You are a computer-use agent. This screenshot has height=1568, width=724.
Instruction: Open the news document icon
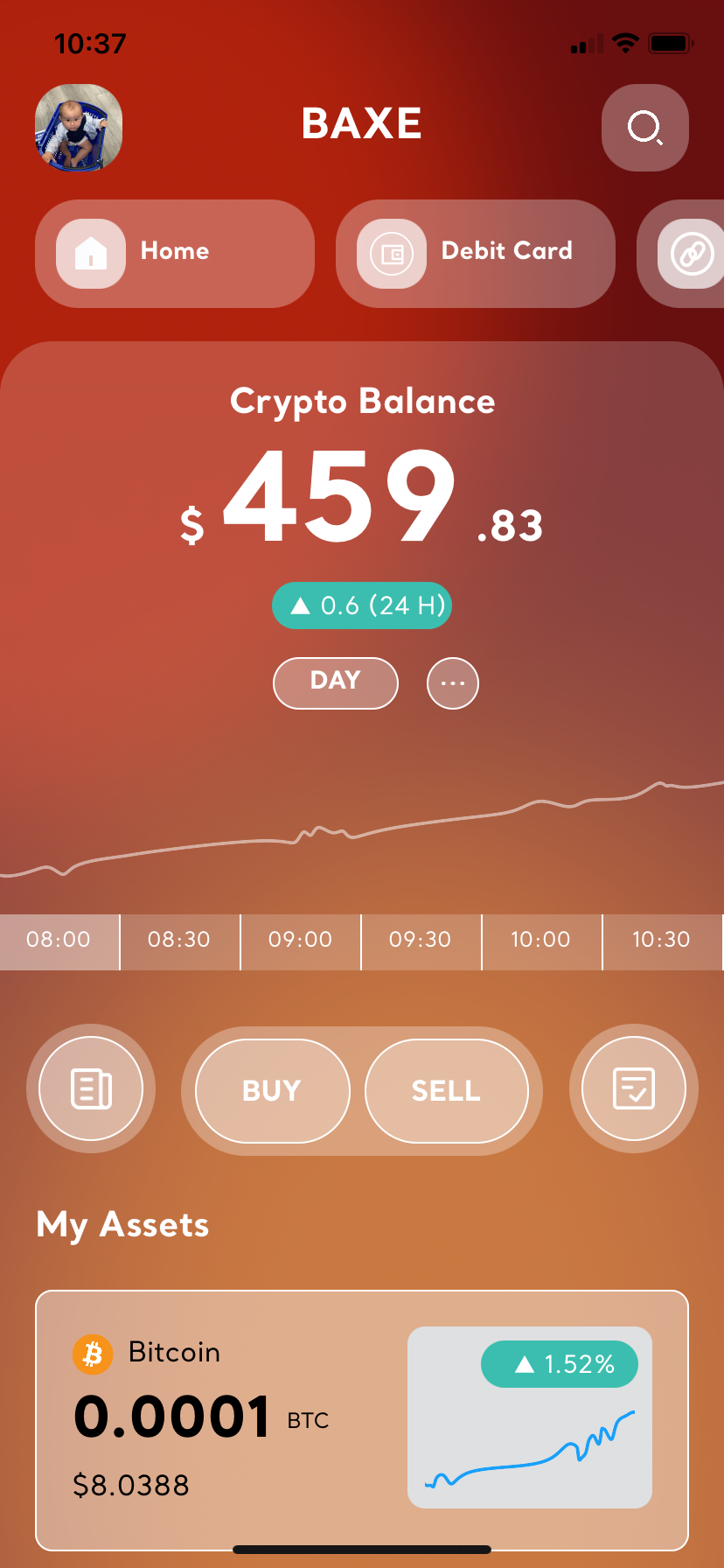click(x=91, y=1088)
